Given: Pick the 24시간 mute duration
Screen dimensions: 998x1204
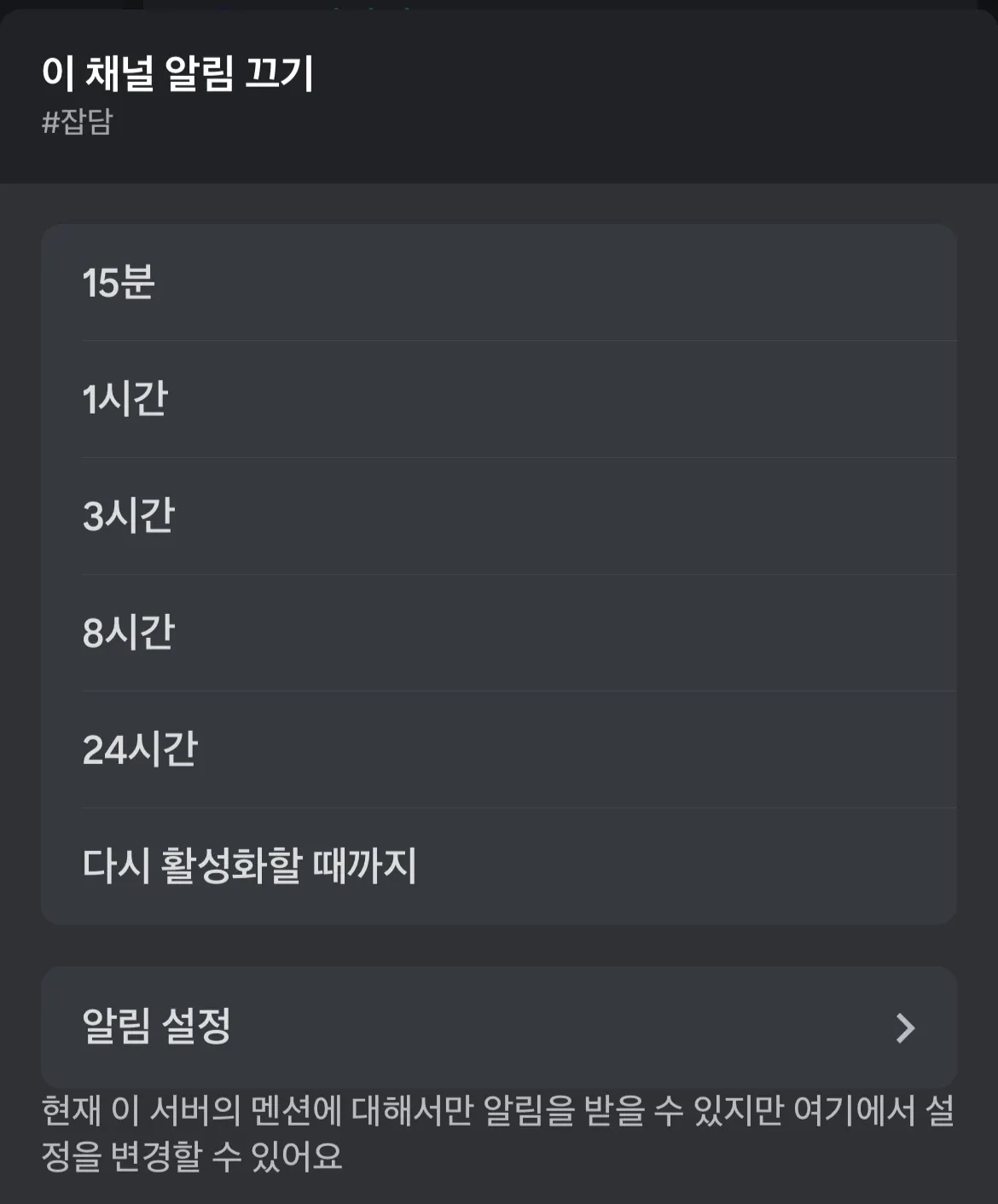Looking at the screenshot, I should (x=498, y=750).
